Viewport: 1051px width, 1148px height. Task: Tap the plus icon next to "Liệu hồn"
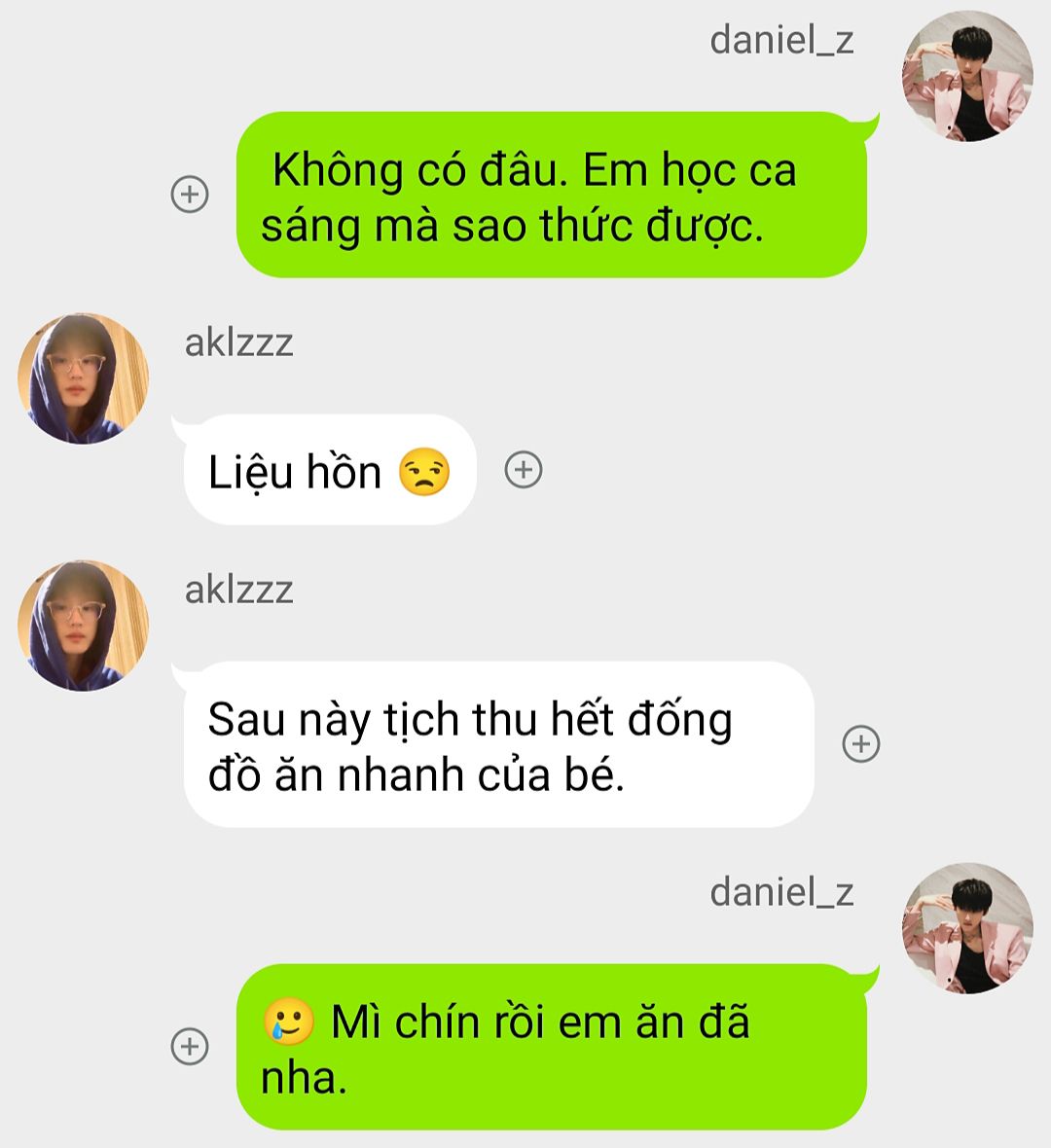[524, 470]
